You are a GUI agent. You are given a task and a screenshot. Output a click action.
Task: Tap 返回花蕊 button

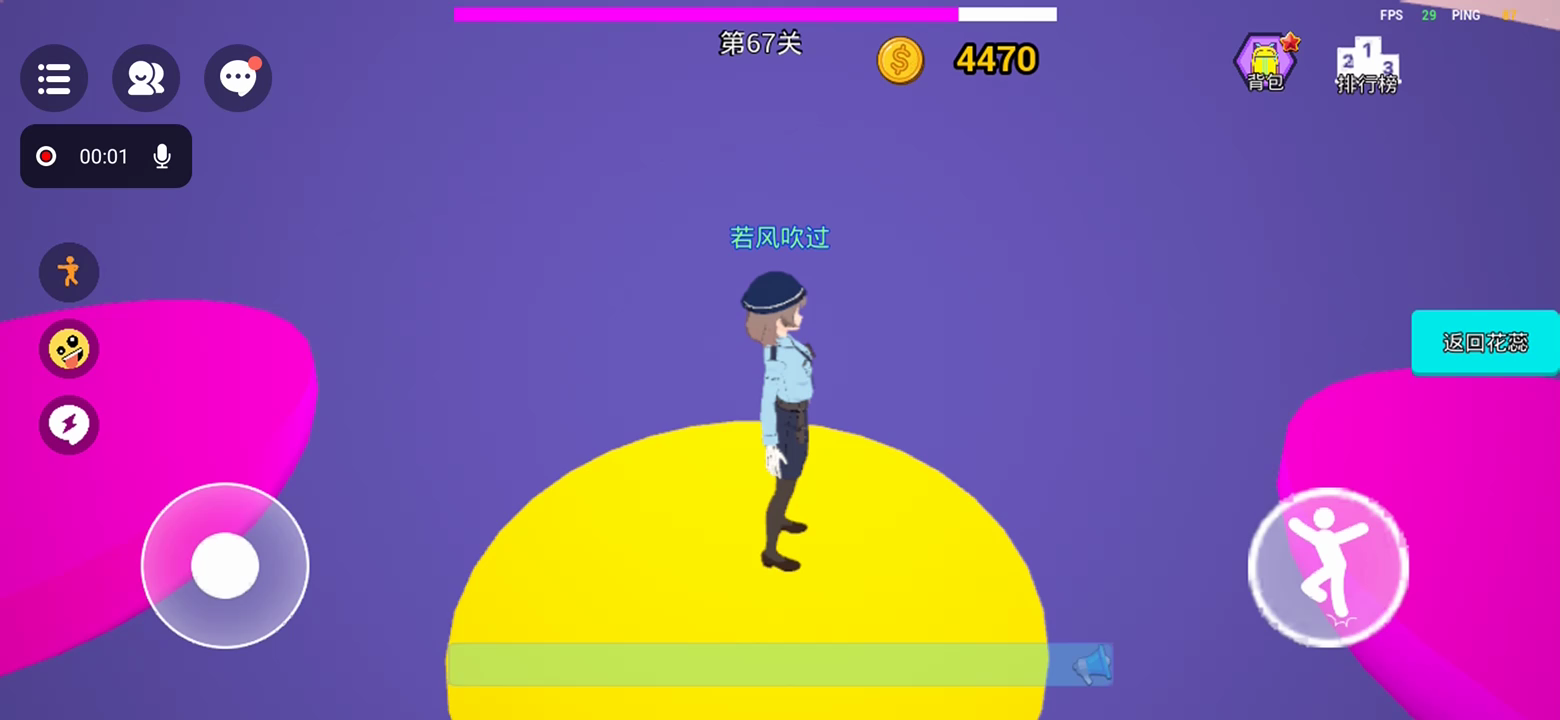pos(1485,343)
